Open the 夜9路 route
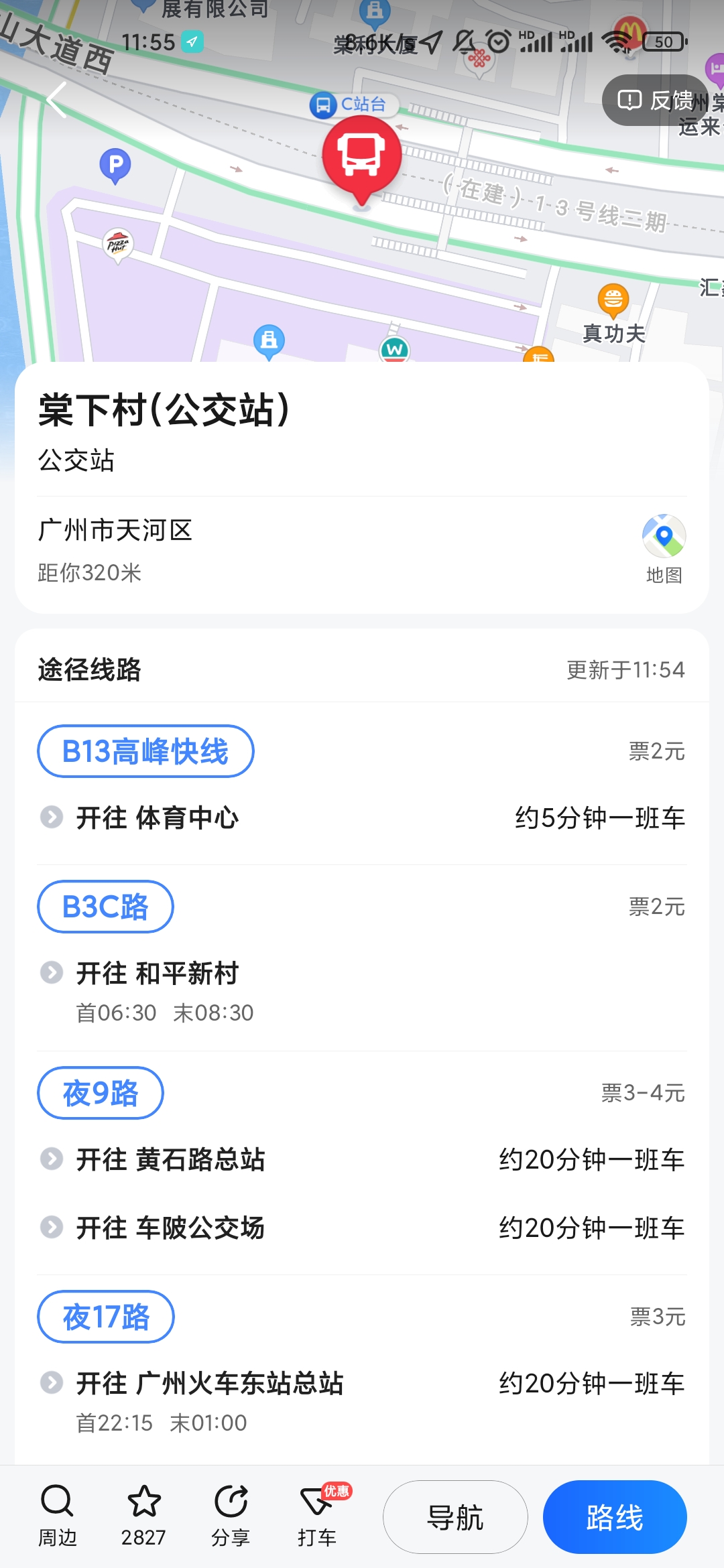The image size is (724, 1568). click(x=101, y=1093)
